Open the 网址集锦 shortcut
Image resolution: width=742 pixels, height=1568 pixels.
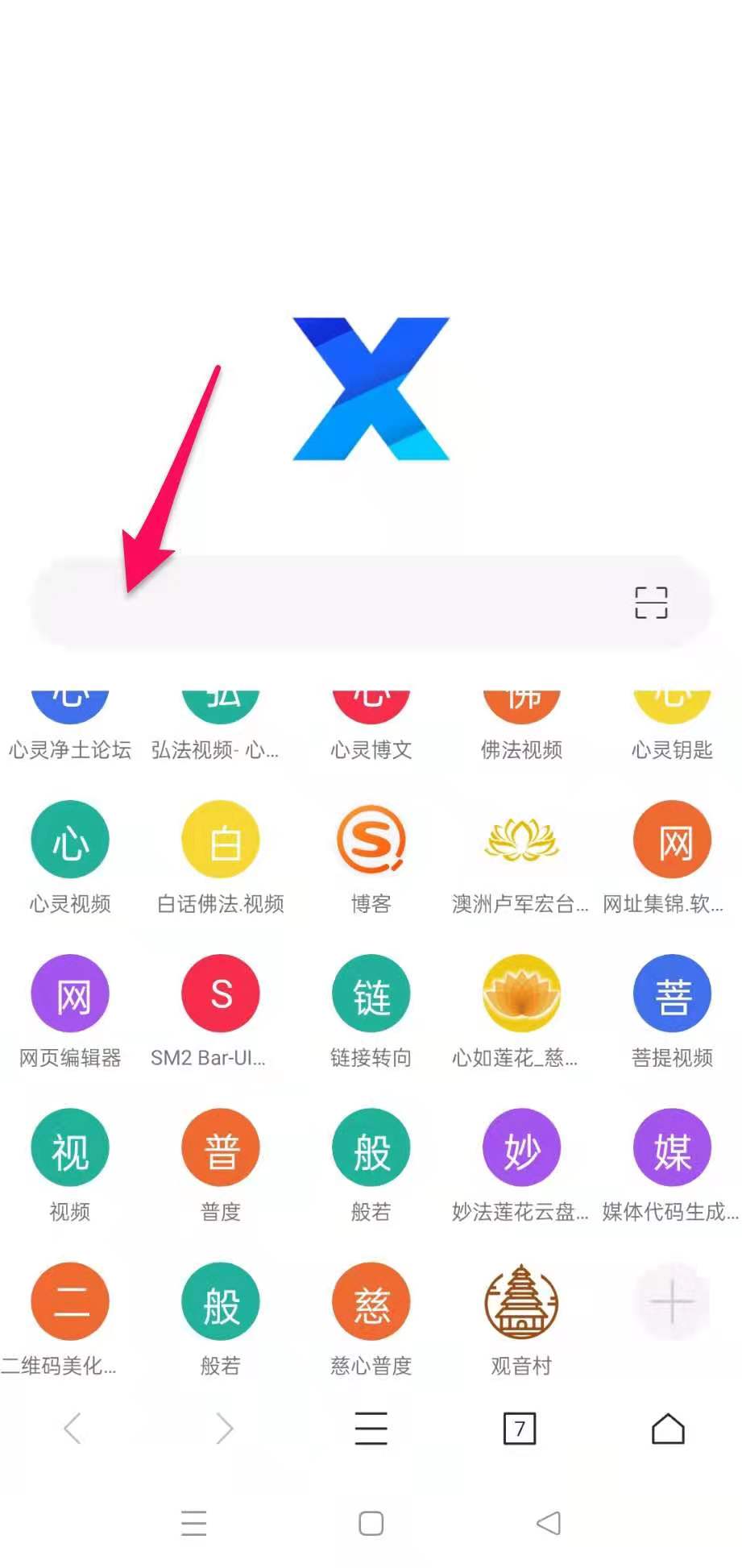(672, 840)
